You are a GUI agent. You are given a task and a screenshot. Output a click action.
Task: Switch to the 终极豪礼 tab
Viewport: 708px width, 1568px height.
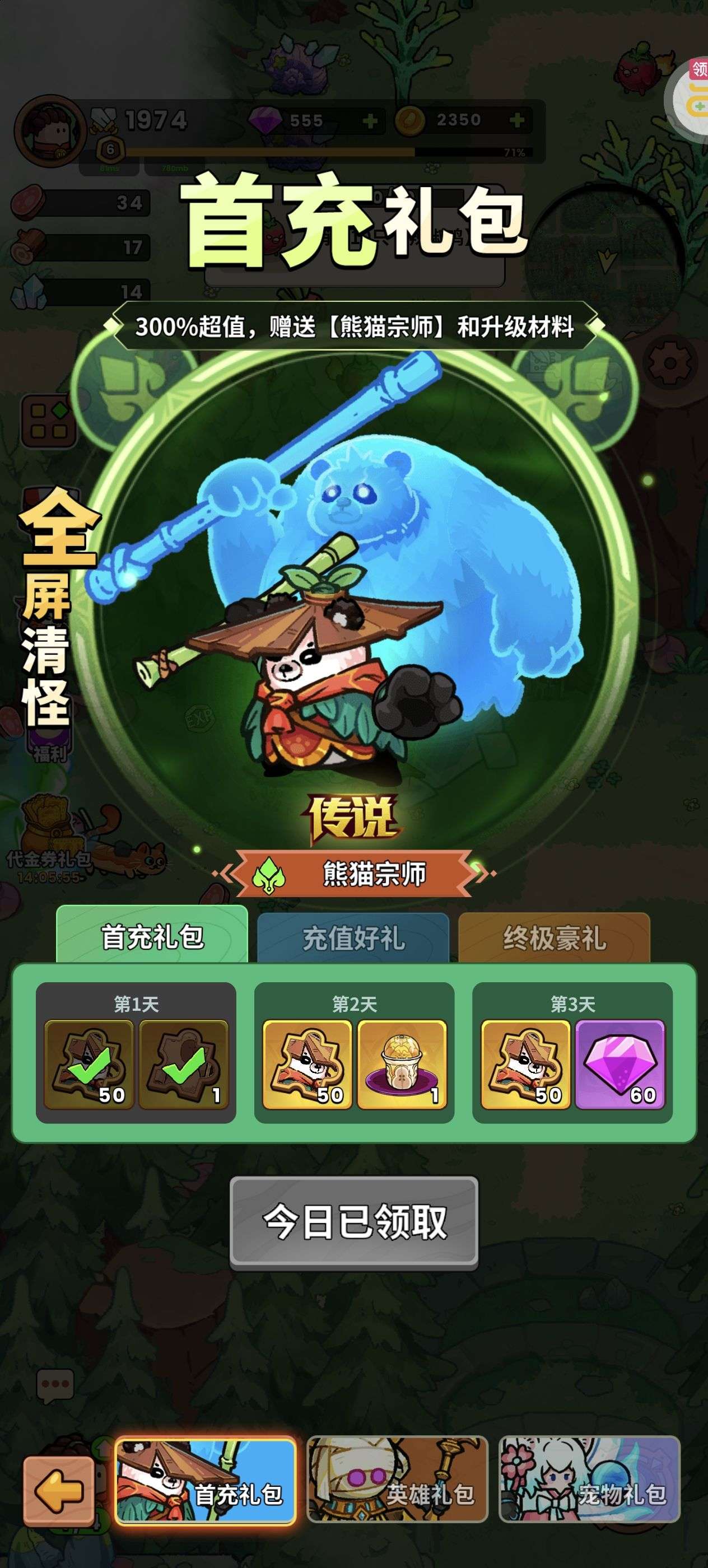(x=554, y=938)
